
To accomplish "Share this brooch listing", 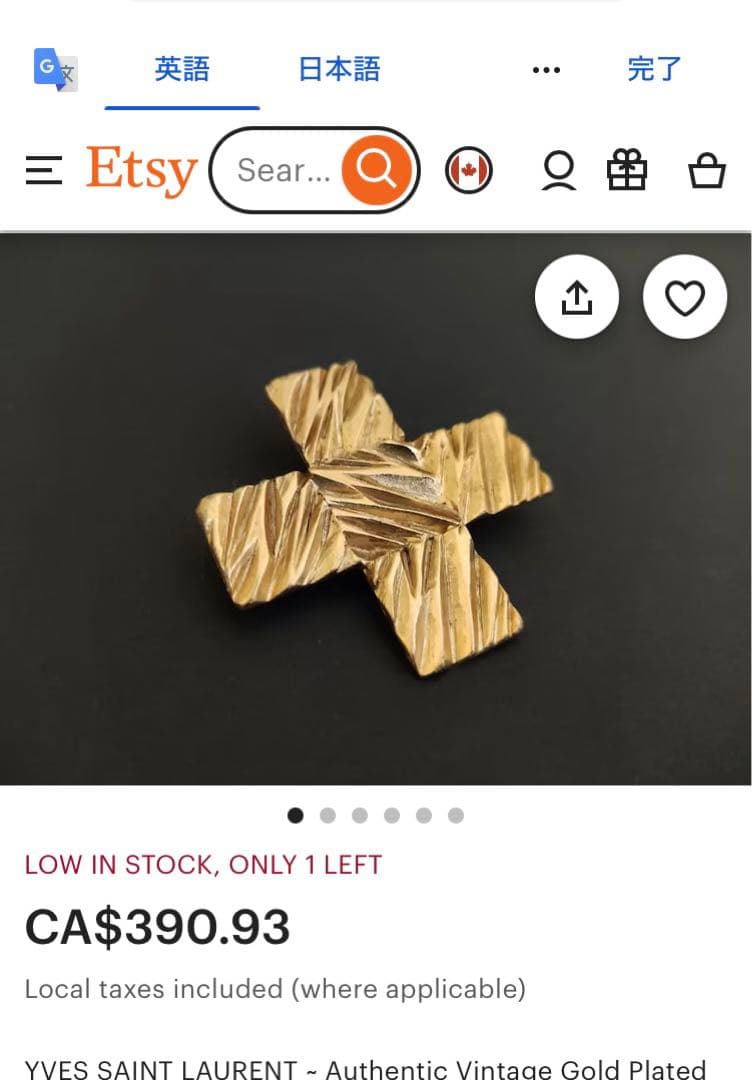I will [x=577, y=297].
